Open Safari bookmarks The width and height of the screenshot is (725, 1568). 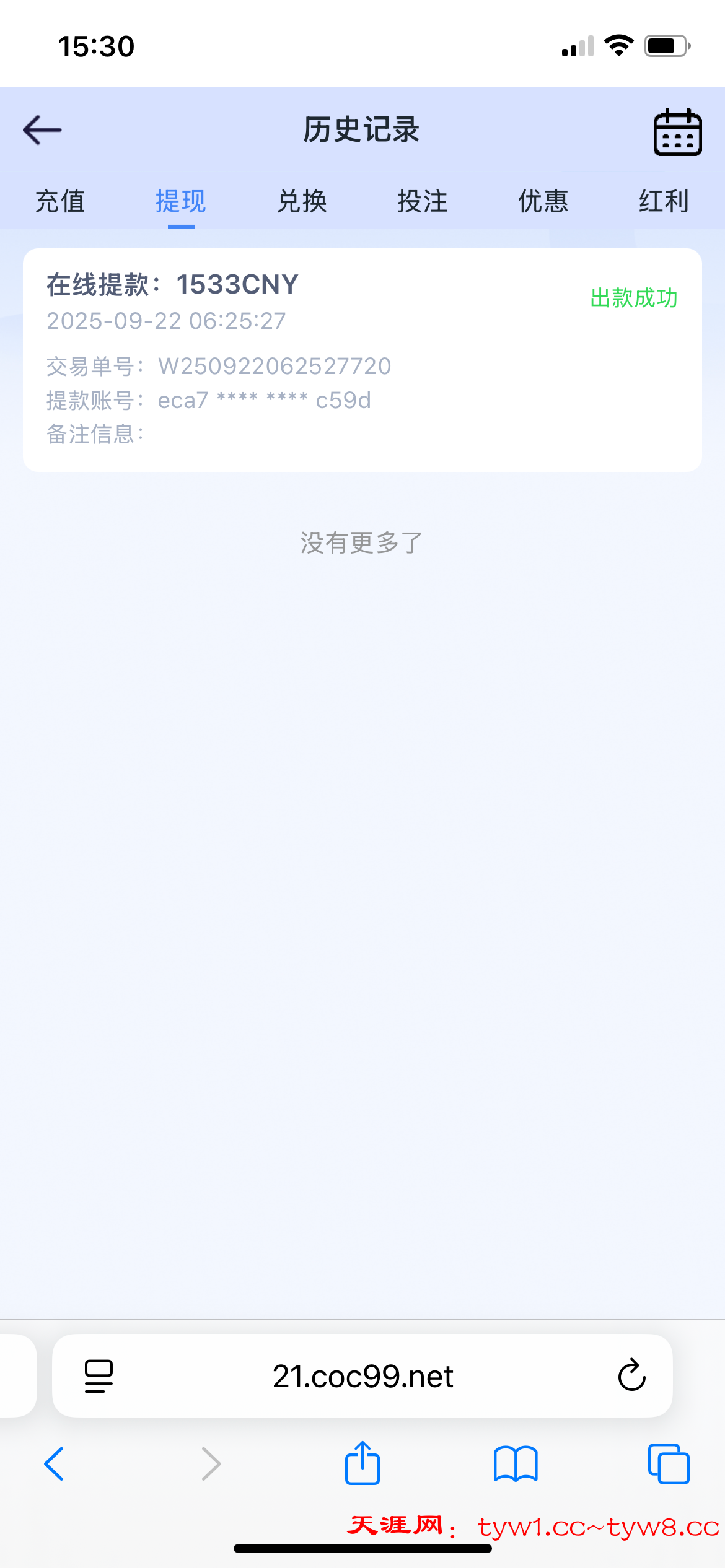tap(516, 1464)
